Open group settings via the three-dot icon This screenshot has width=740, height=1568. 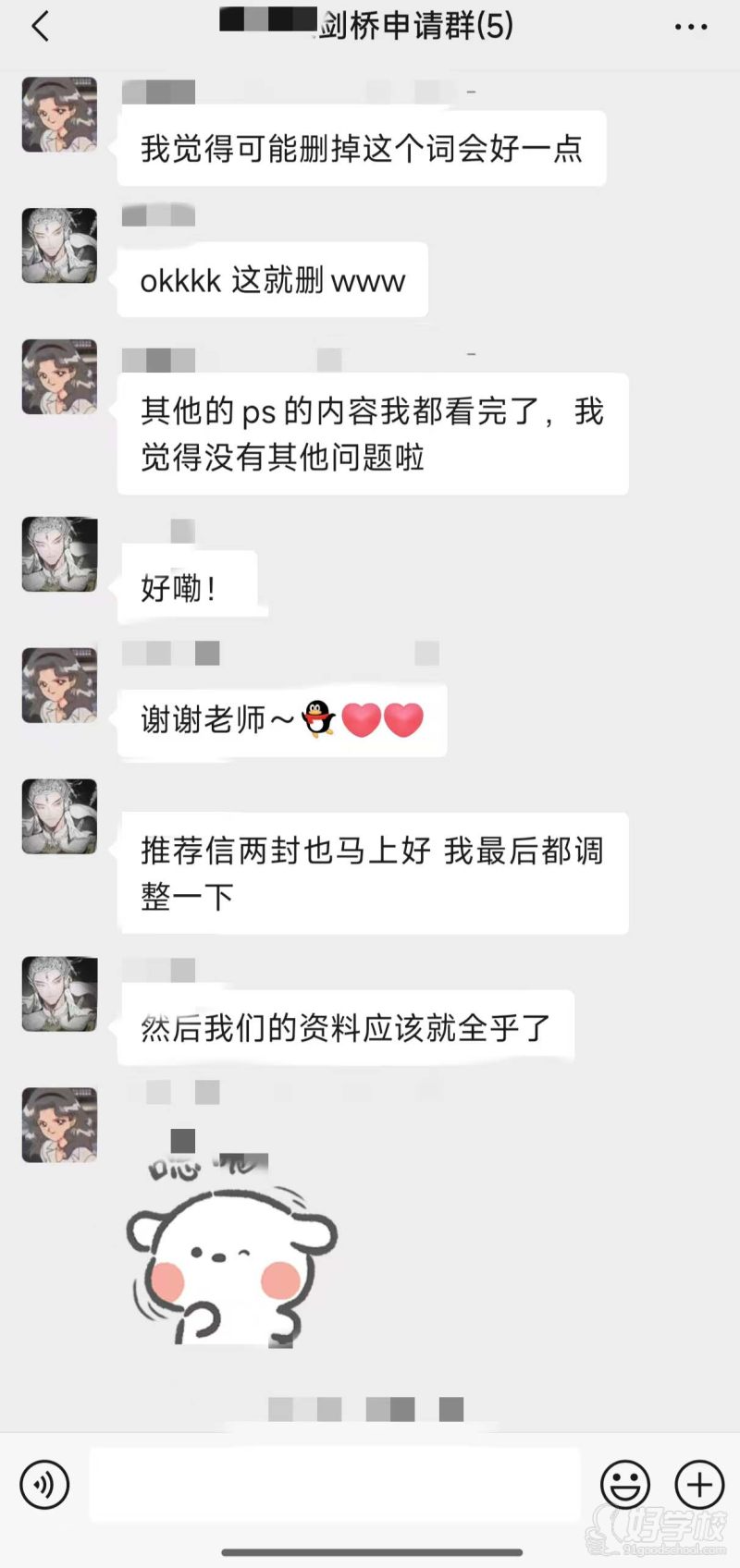coord(690,27)
